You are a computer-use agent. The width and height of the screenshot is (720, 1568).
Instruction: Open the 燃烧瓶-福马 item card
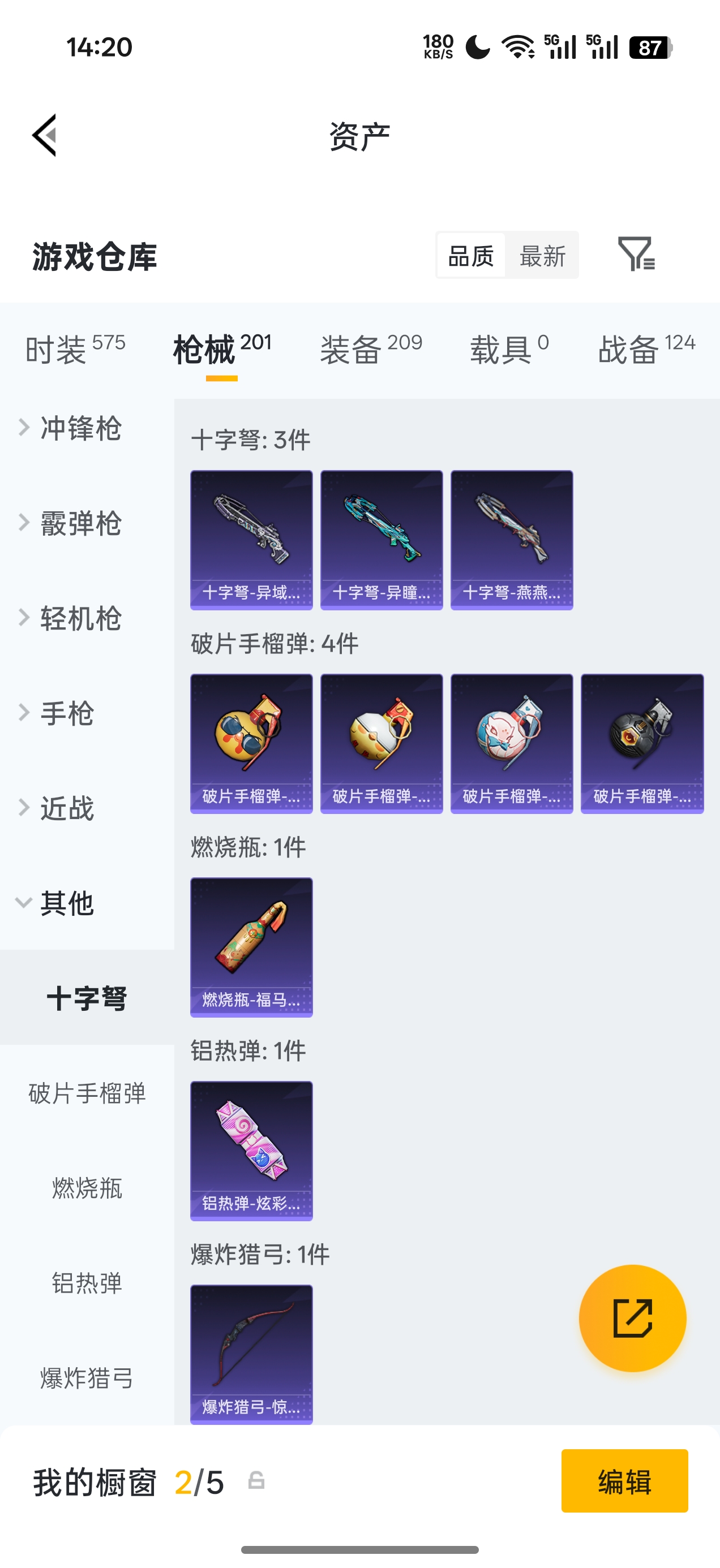pyautogui.click(x=251, y=946)
